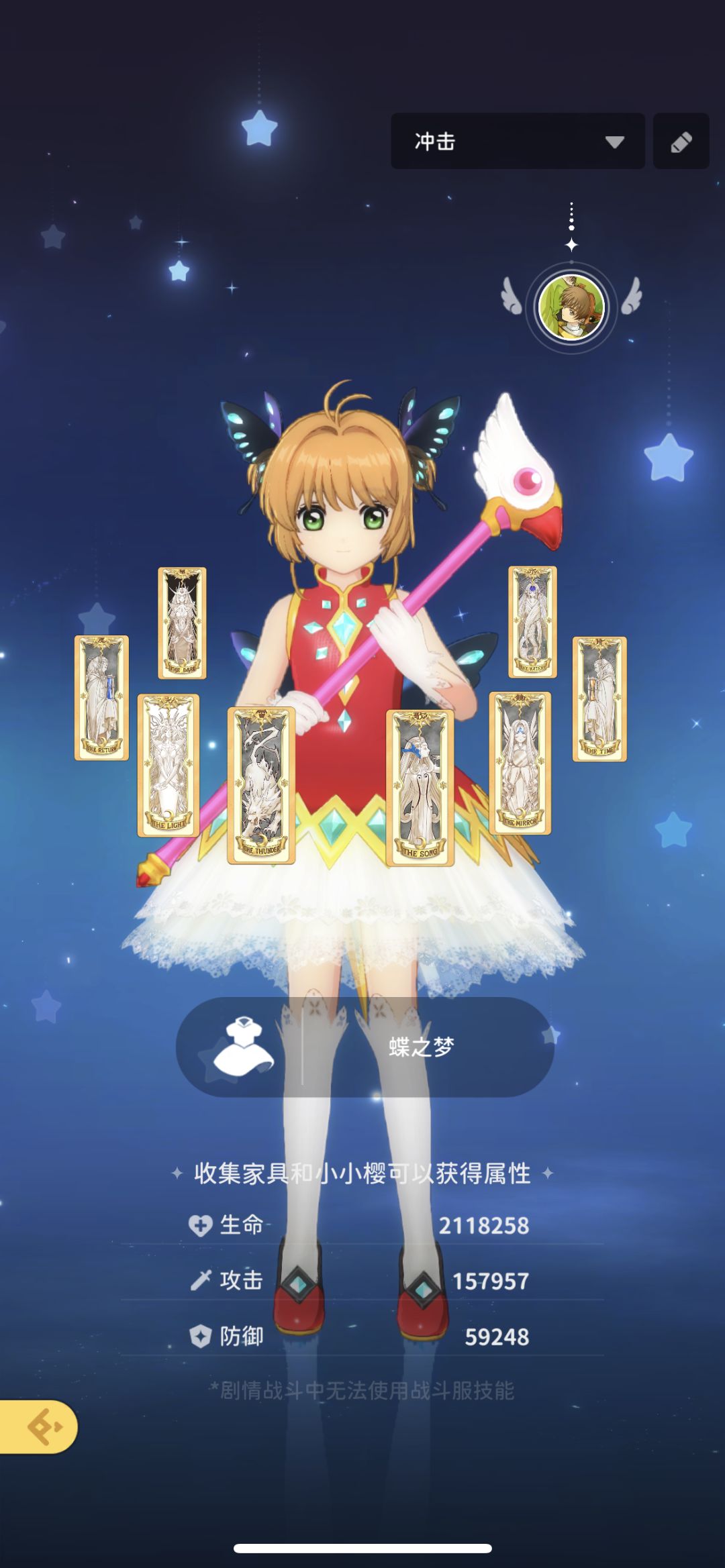Select The Dark card
The image size is (725, 1568).
click(182, 623)
